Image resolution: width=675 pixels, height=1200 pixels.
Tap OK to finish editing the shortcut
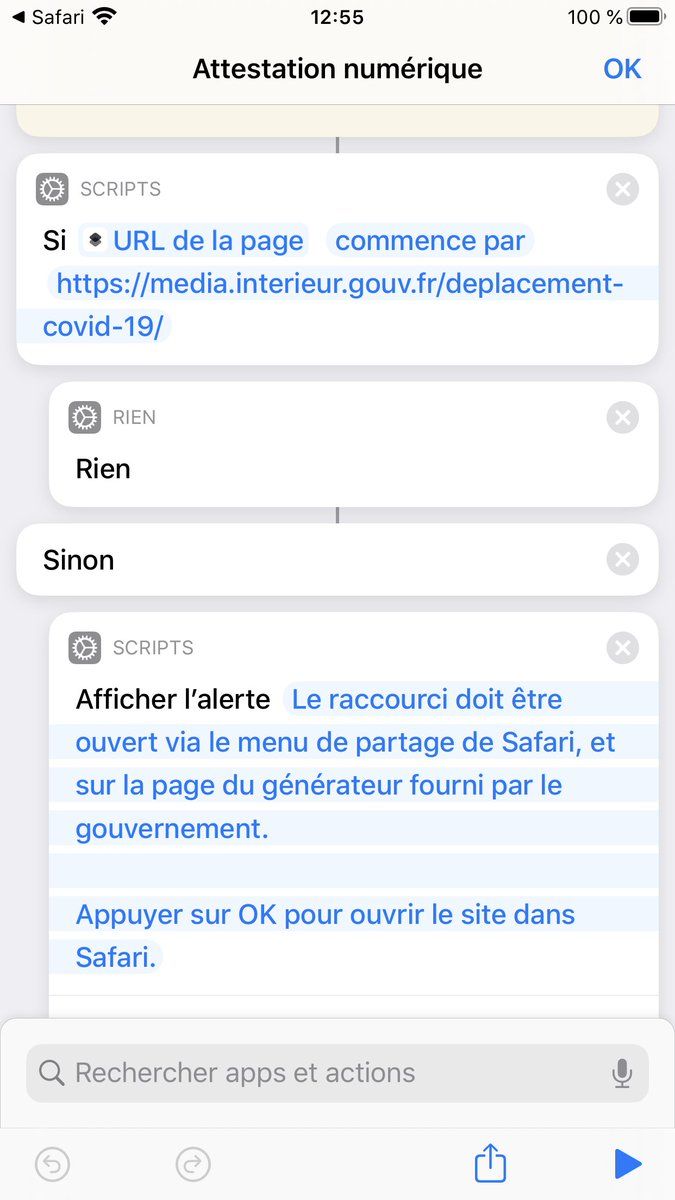[621, 69]
